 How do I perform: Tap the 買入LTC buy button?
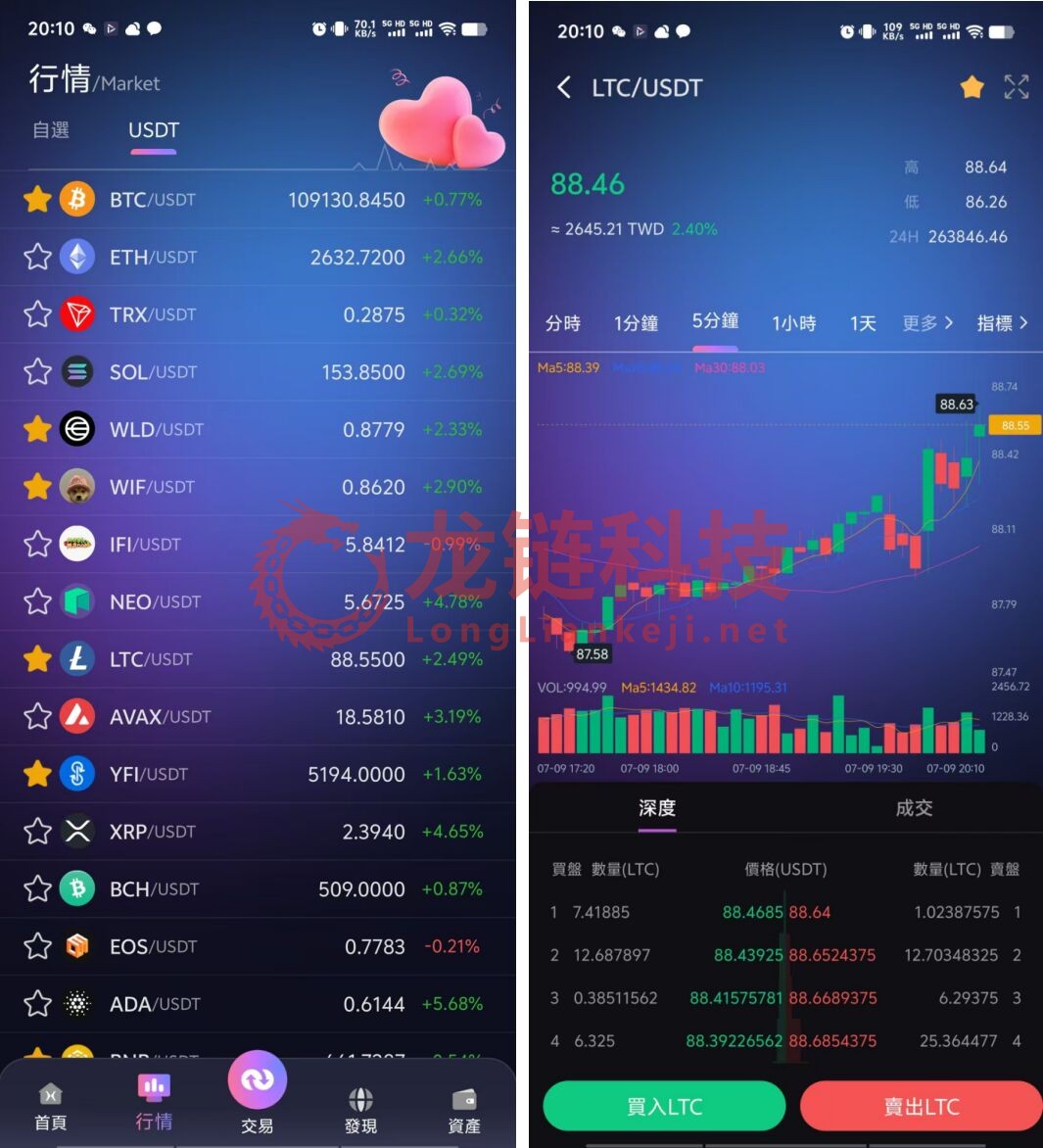tap(664, 1107)
